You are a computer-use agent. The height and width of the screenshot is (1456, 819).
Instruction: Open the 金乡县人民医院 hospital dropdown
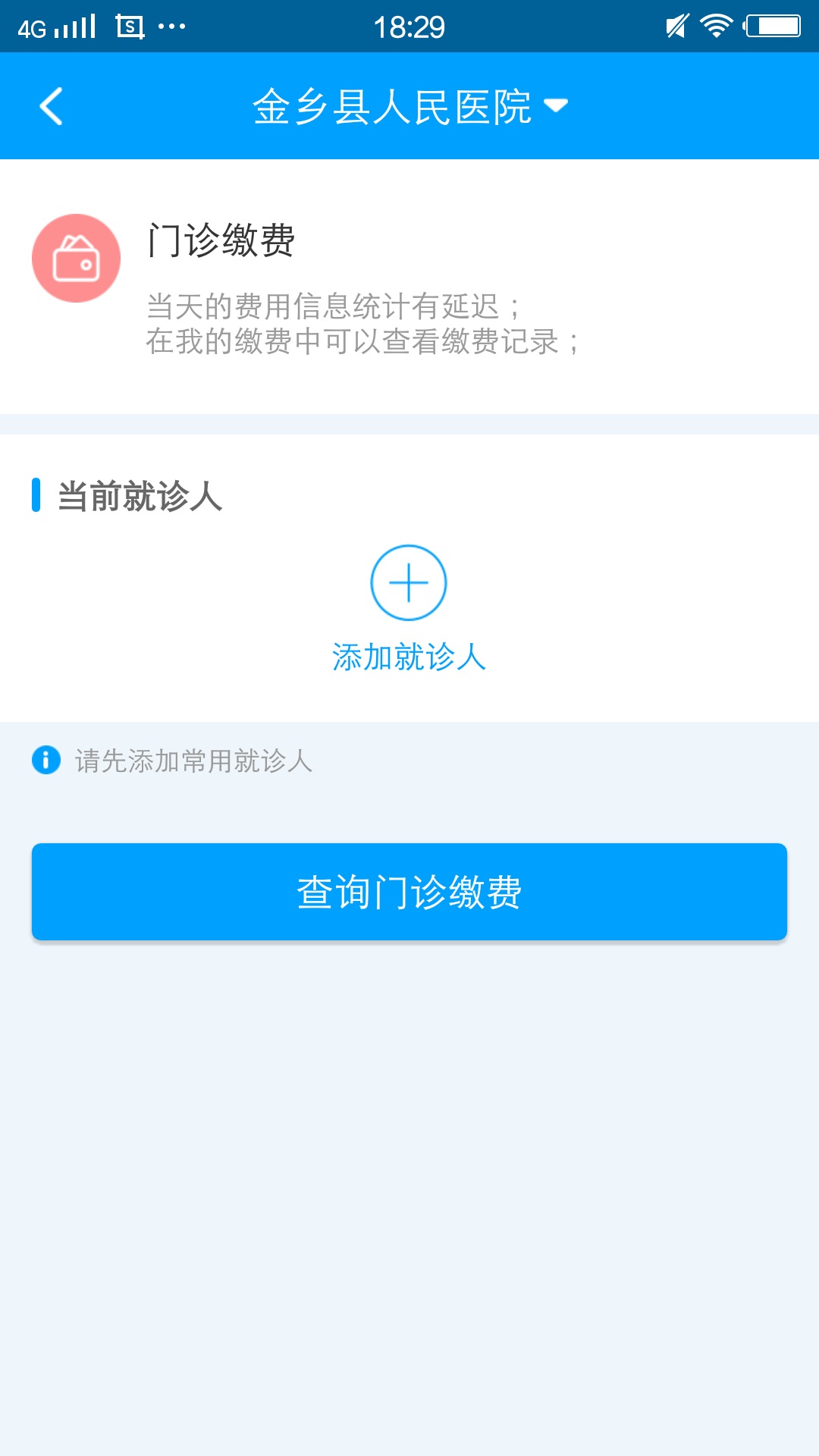(409, 106)
